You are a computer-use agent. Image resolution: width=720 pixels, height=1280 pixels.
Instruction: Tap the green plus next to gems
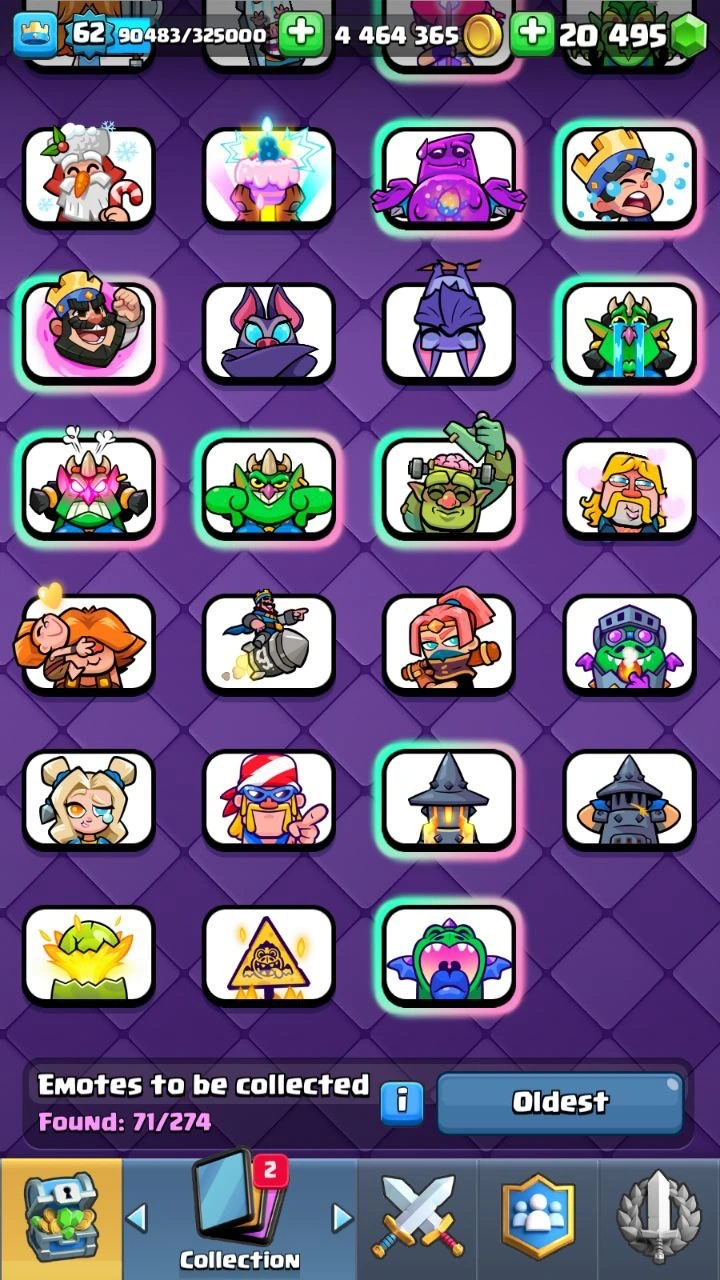click(x=532, y=35)
